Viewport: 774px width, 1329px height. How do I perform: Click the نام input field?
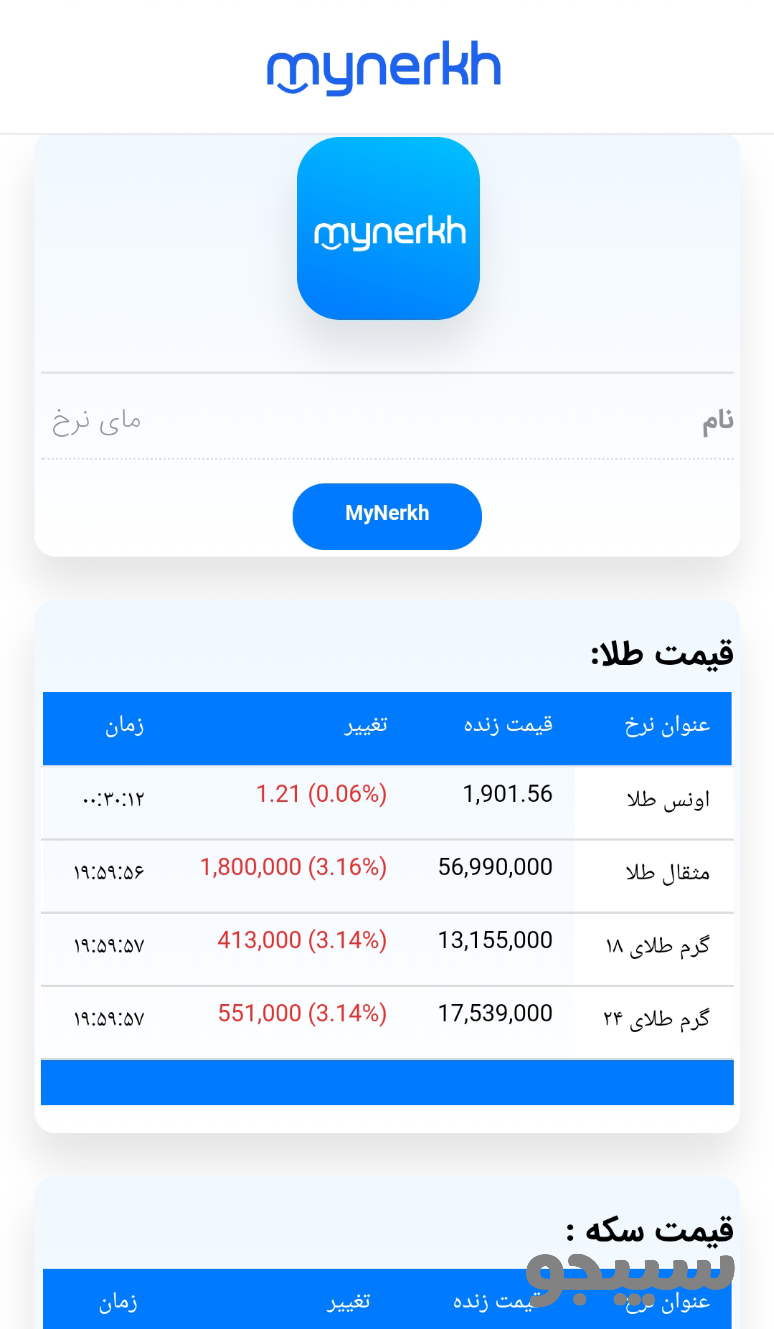300,420
